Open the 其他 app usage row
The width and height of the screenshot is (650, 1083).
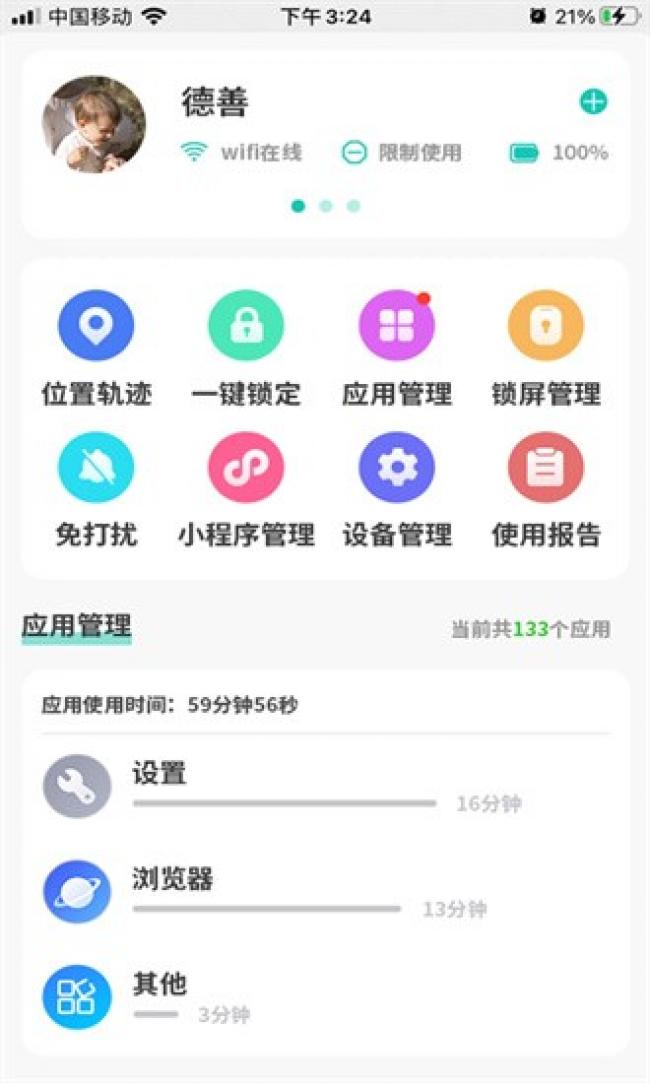pyautogui.click(x=326, y=997)
